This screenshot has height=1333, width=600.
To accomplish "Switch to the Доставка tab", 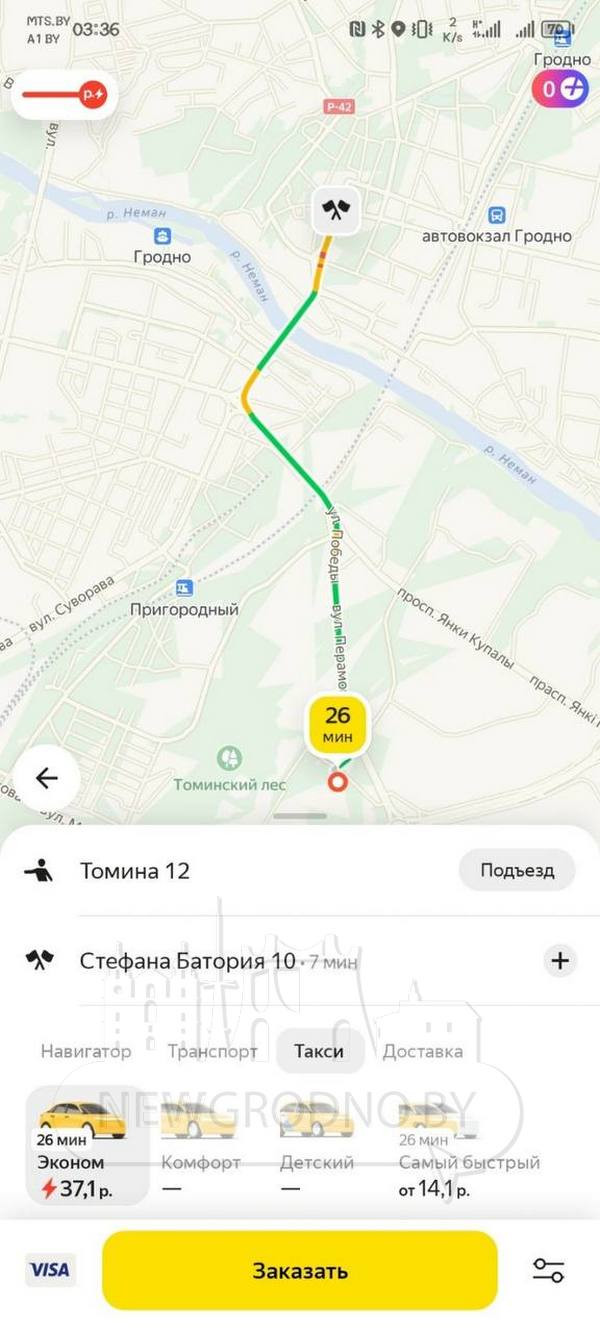I will 422,1051.
